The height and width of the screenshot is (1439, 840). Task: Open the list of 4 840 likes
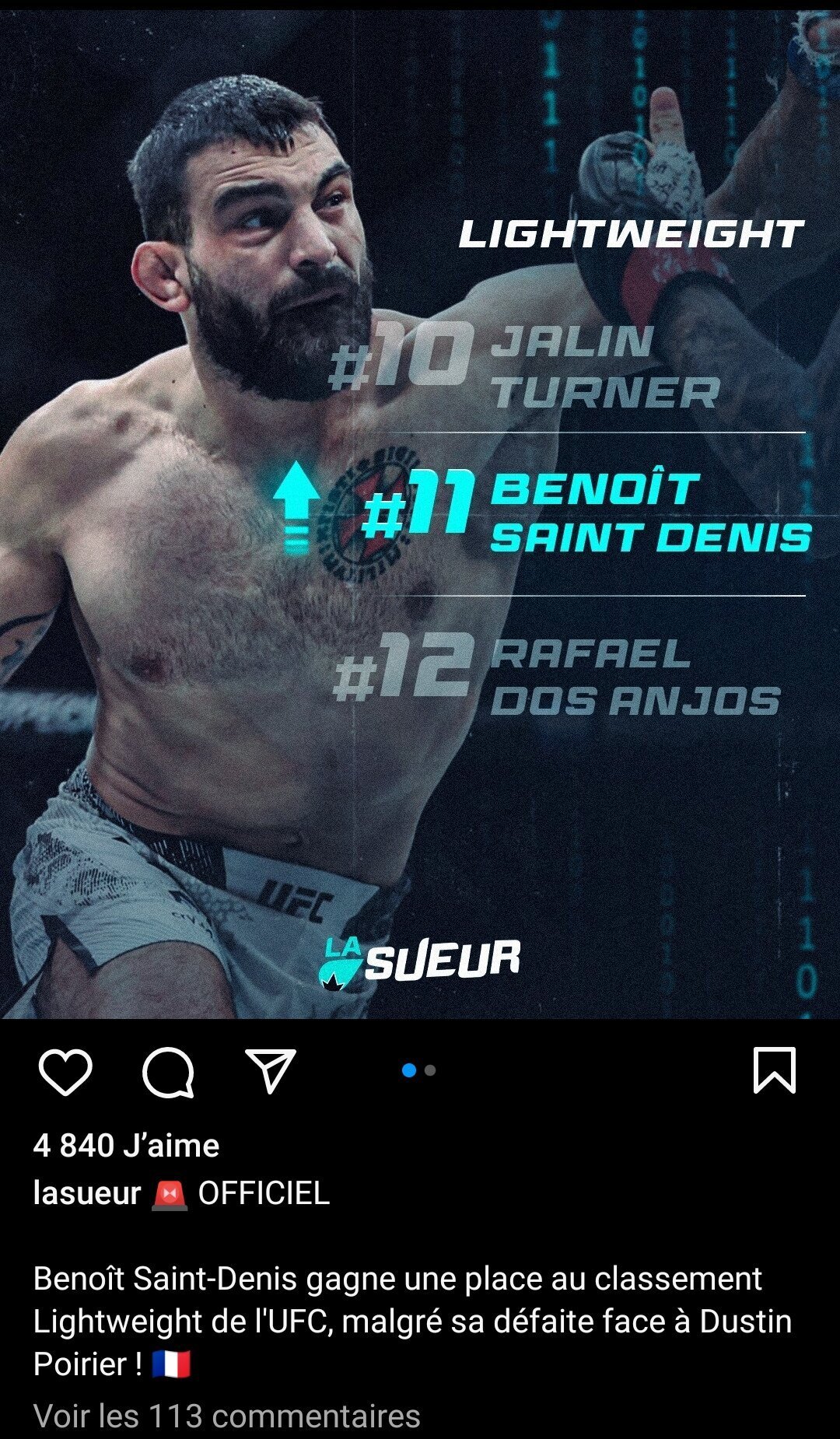coord(126,1145)
